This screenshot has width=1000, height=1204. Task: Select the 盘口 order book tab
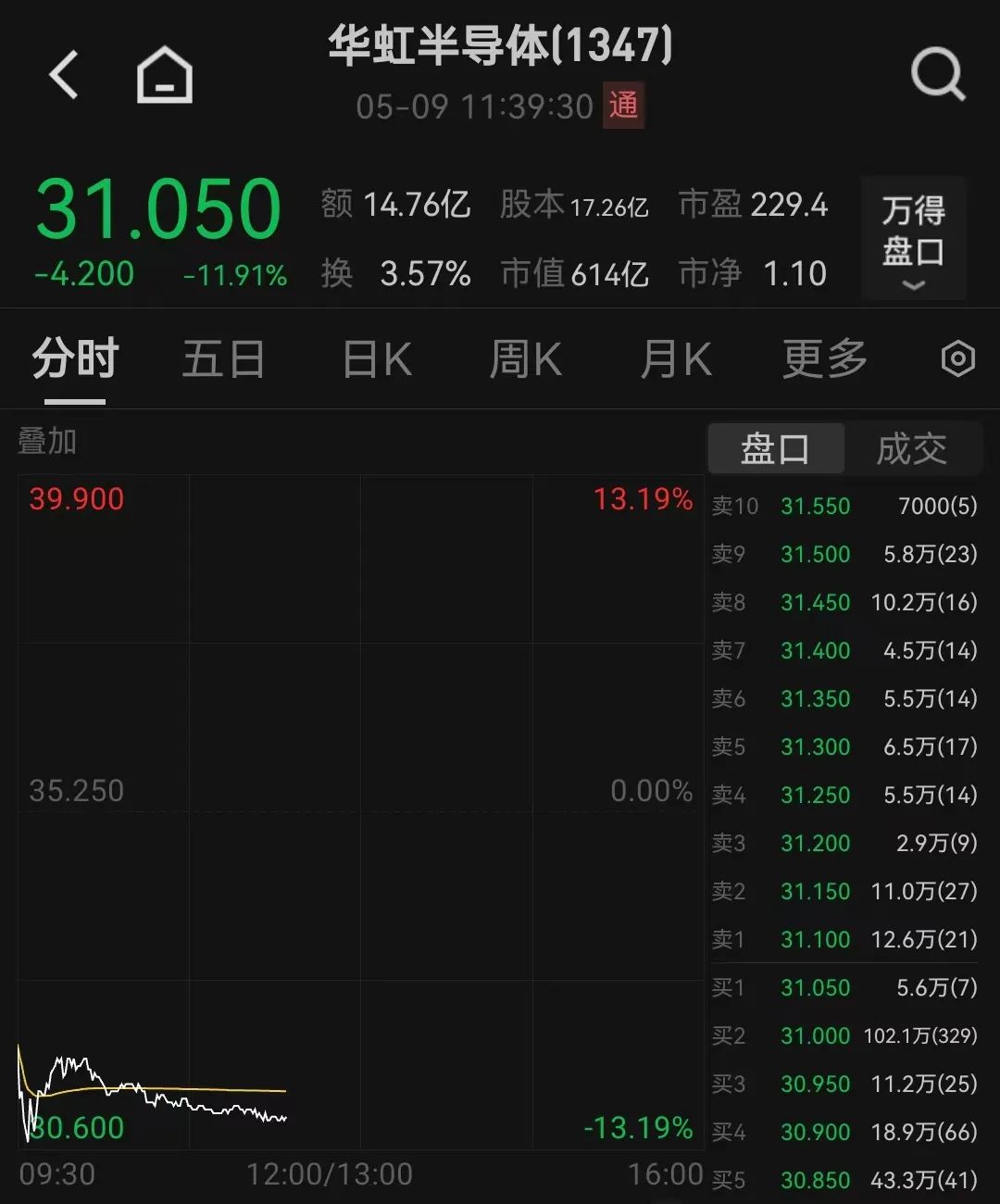coord(776,449)
